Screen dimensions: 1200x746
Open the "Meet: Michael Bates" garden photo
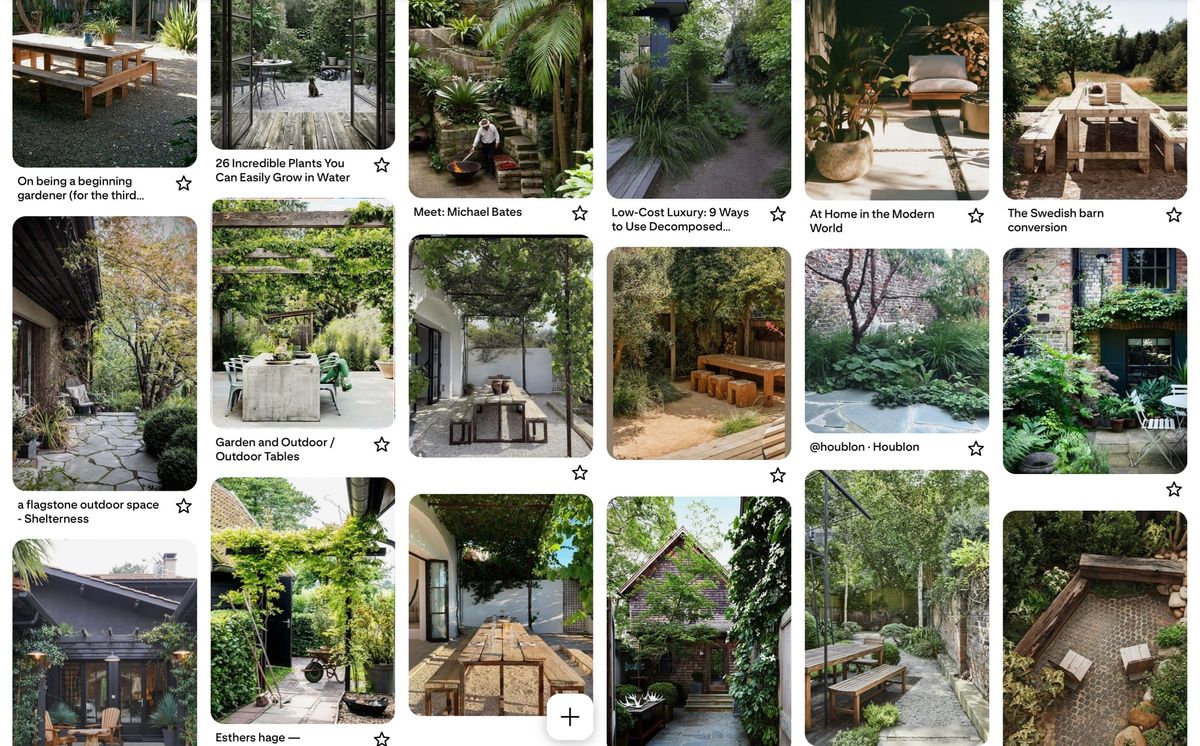[x=500, y=100]
